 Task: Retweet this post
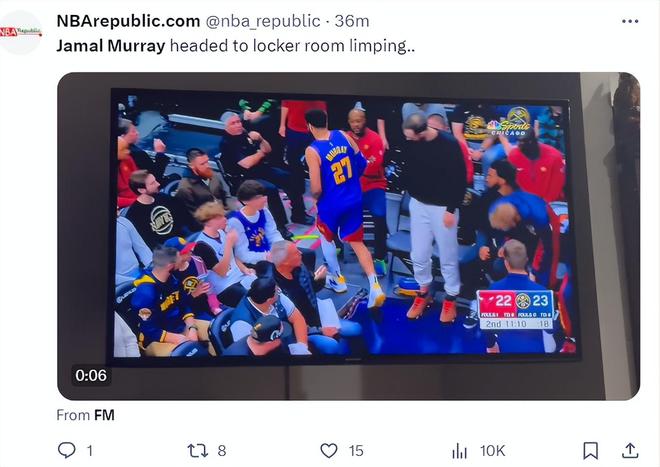[198, 451]
